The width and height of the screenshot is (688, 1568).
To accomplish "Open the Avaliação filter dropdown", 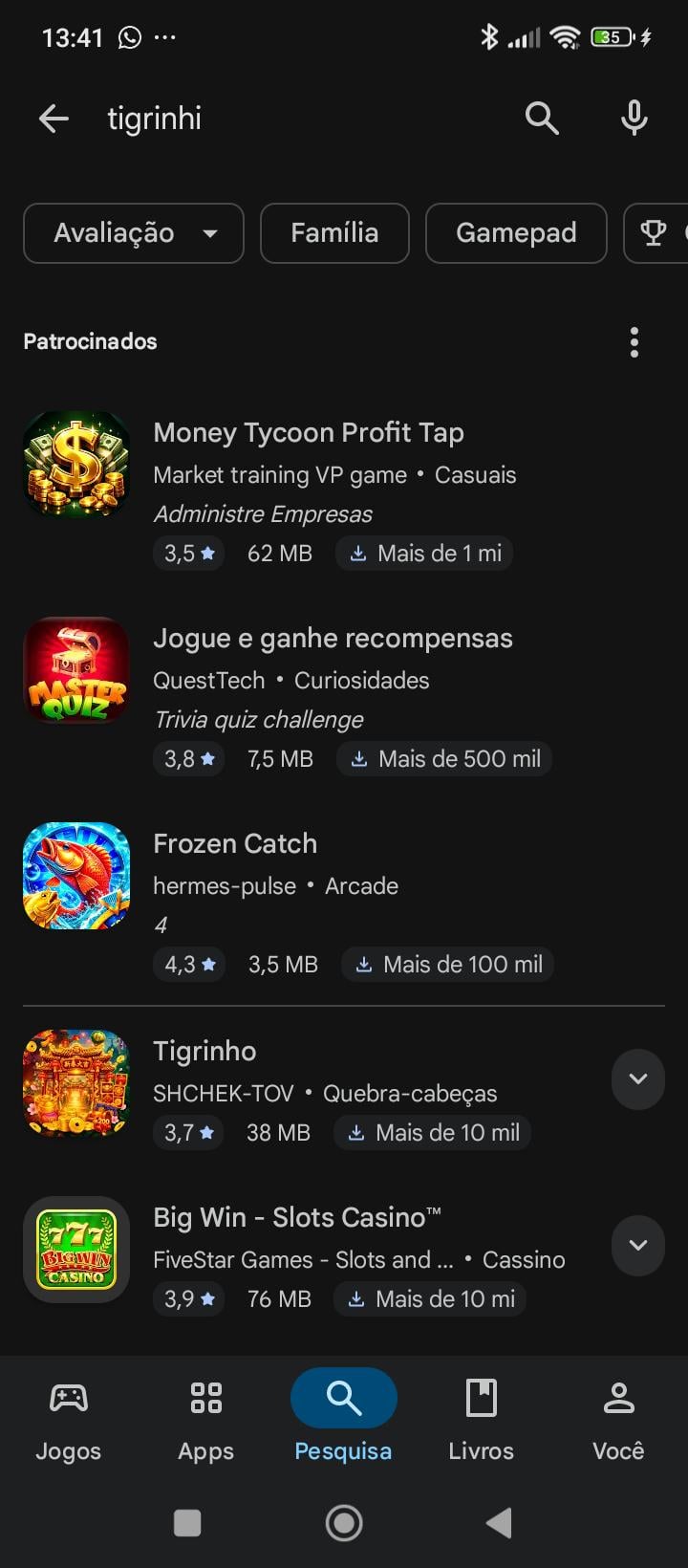I will pyautogui.click(x=134, y=233).
